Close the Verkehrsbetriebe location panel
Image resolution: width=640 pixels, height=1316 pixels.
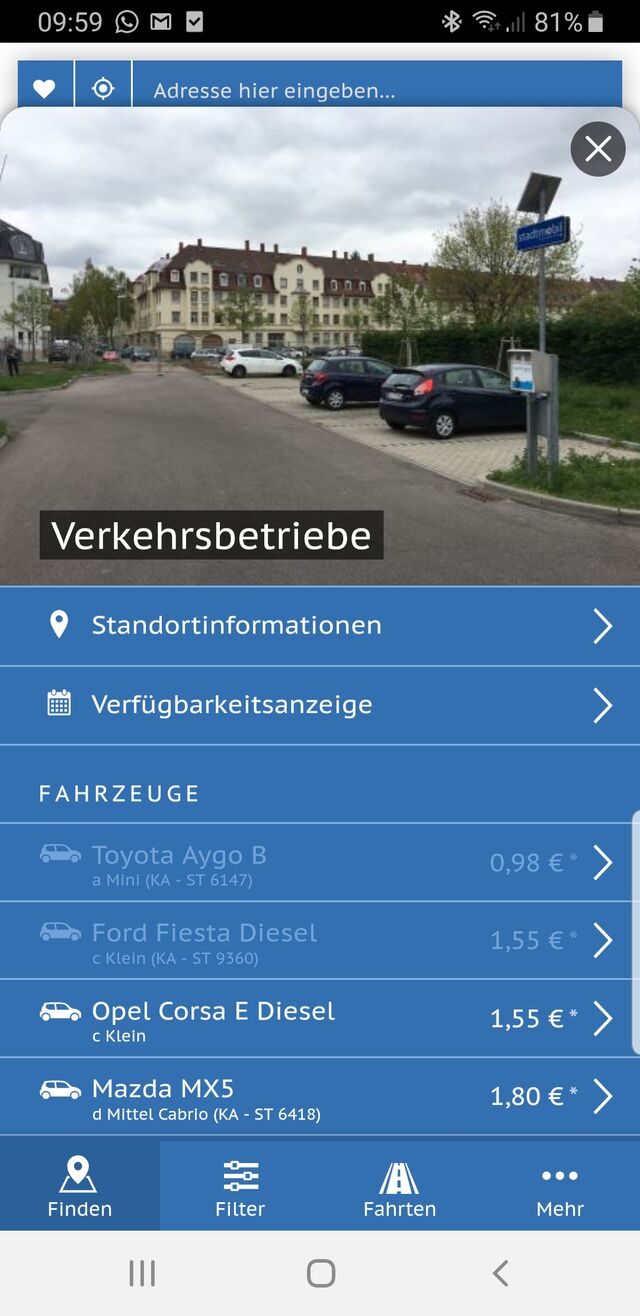598,149
